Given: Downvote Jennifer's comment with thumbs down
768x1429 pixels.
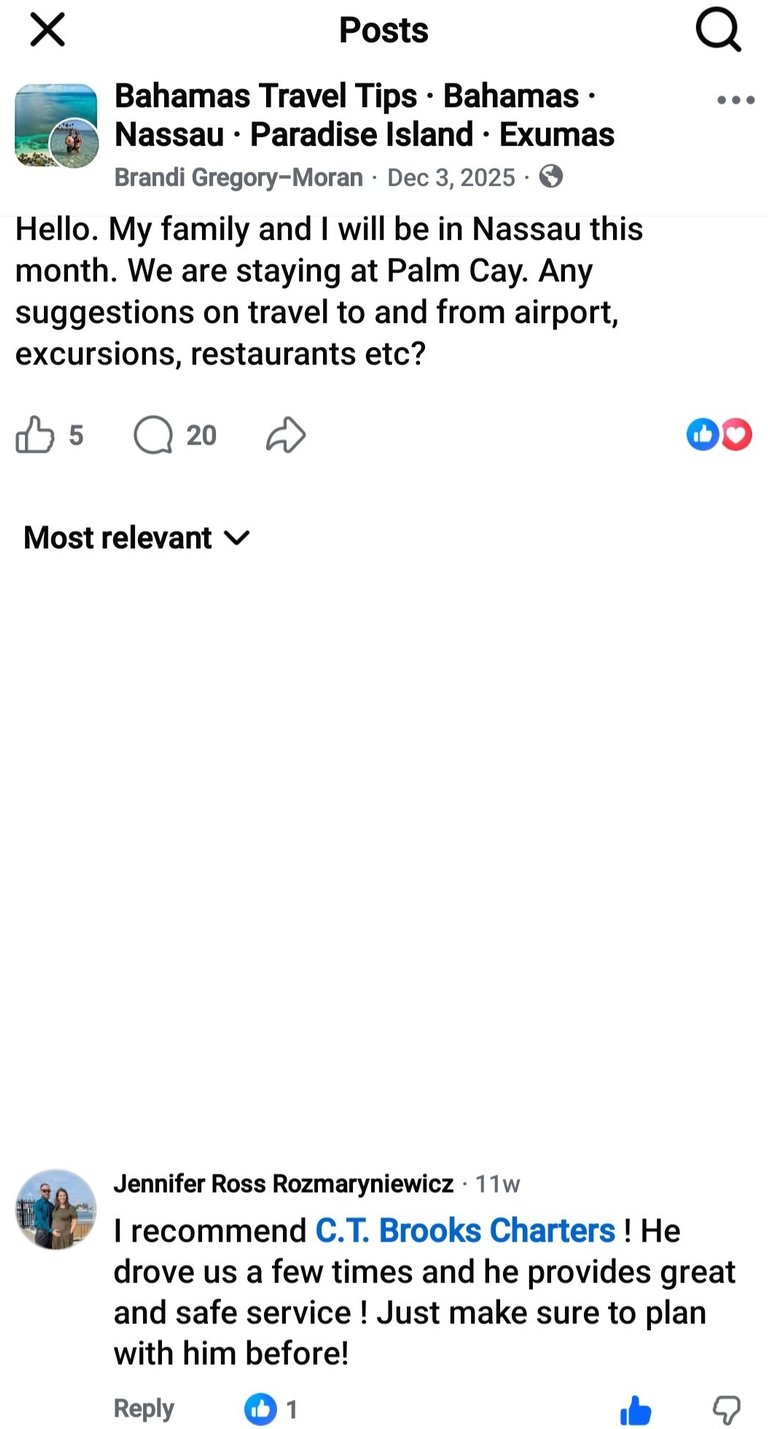Looking at the screenshot, I should [x=726, y=1411].
